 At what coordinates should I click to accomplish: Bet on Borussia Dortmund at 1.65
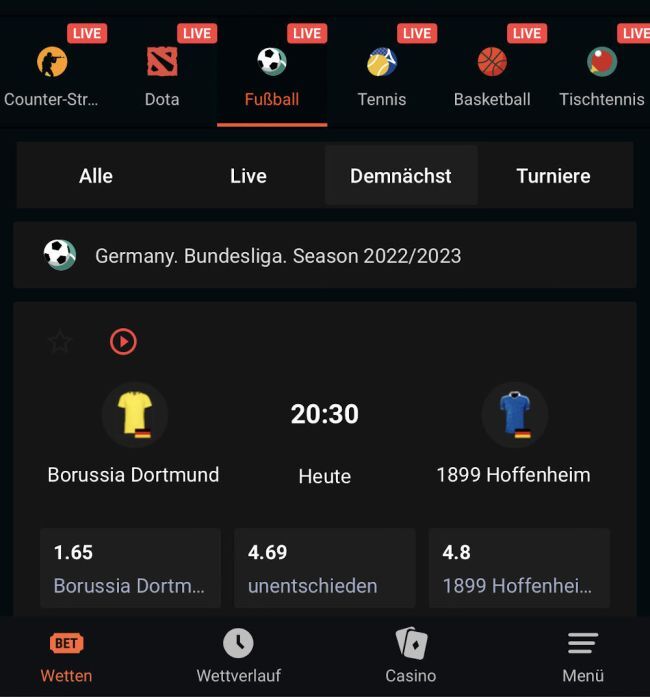[130, 568]
